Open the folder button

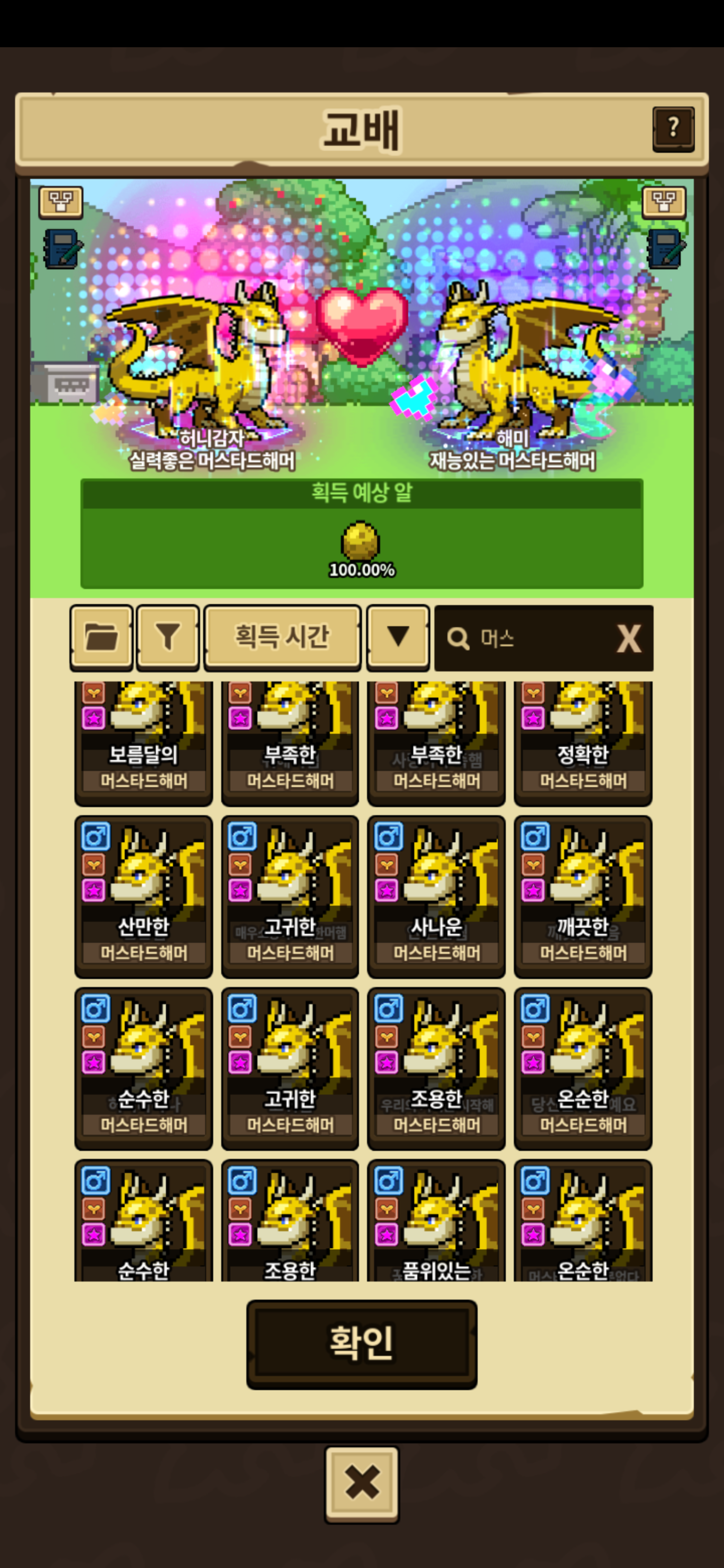[101, 637]
